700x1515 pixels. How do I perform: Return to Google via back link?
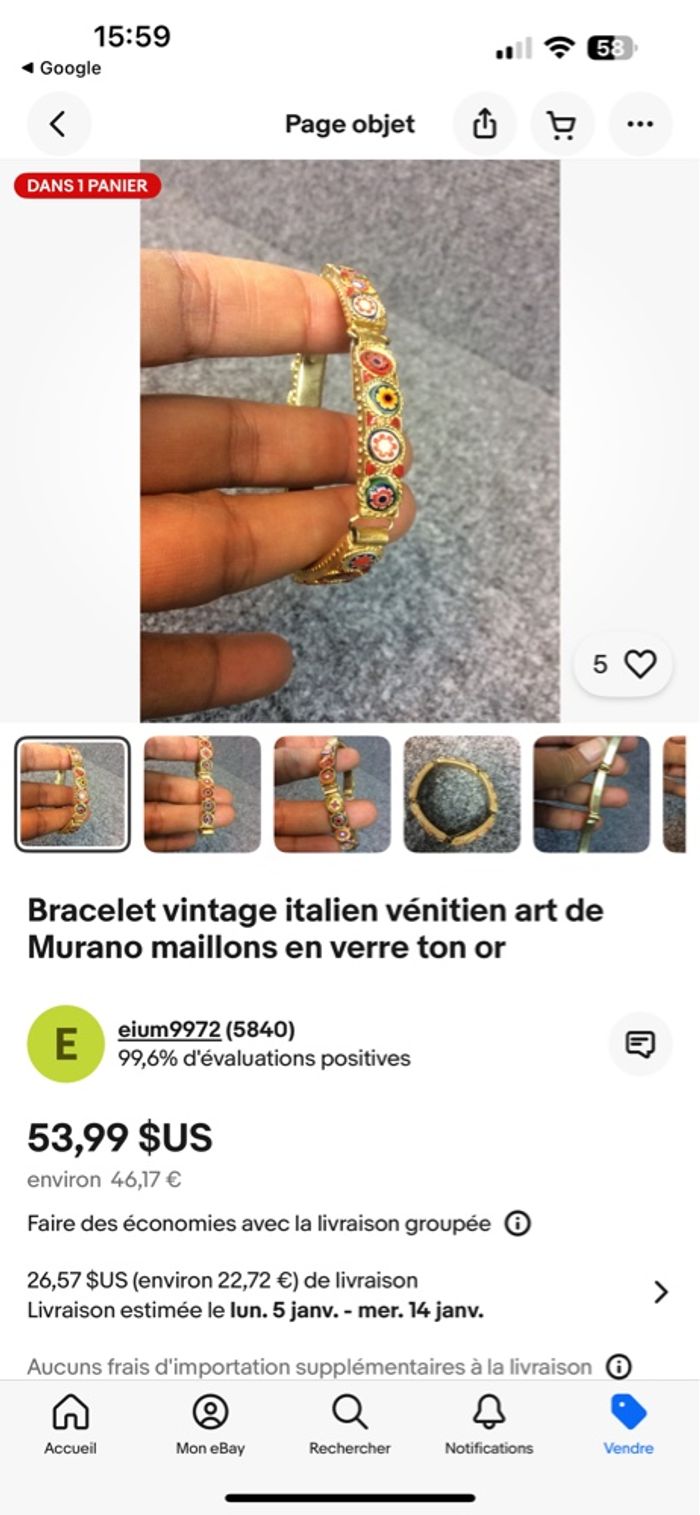click(62, 68)
